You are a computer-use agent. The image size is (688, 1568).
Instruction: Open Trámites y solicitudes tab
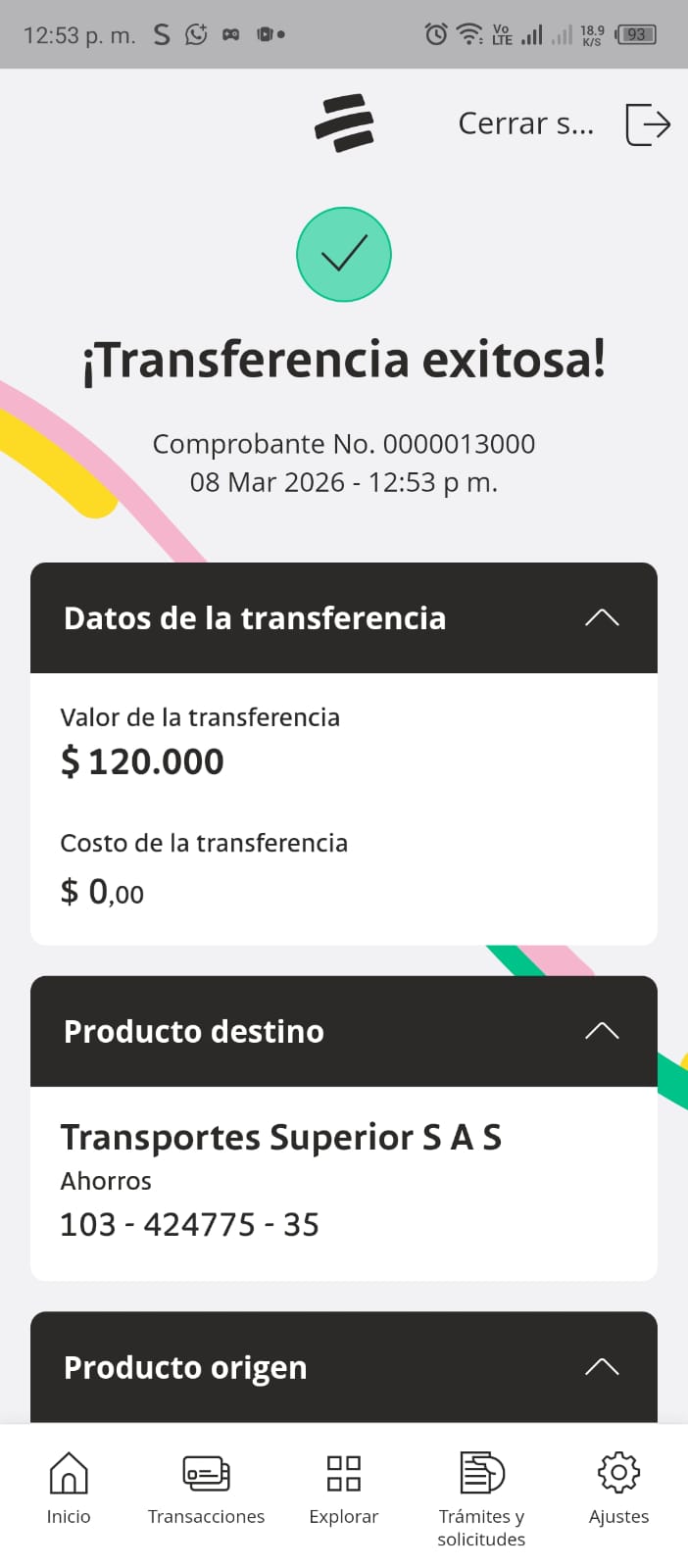coord(481,1494)
